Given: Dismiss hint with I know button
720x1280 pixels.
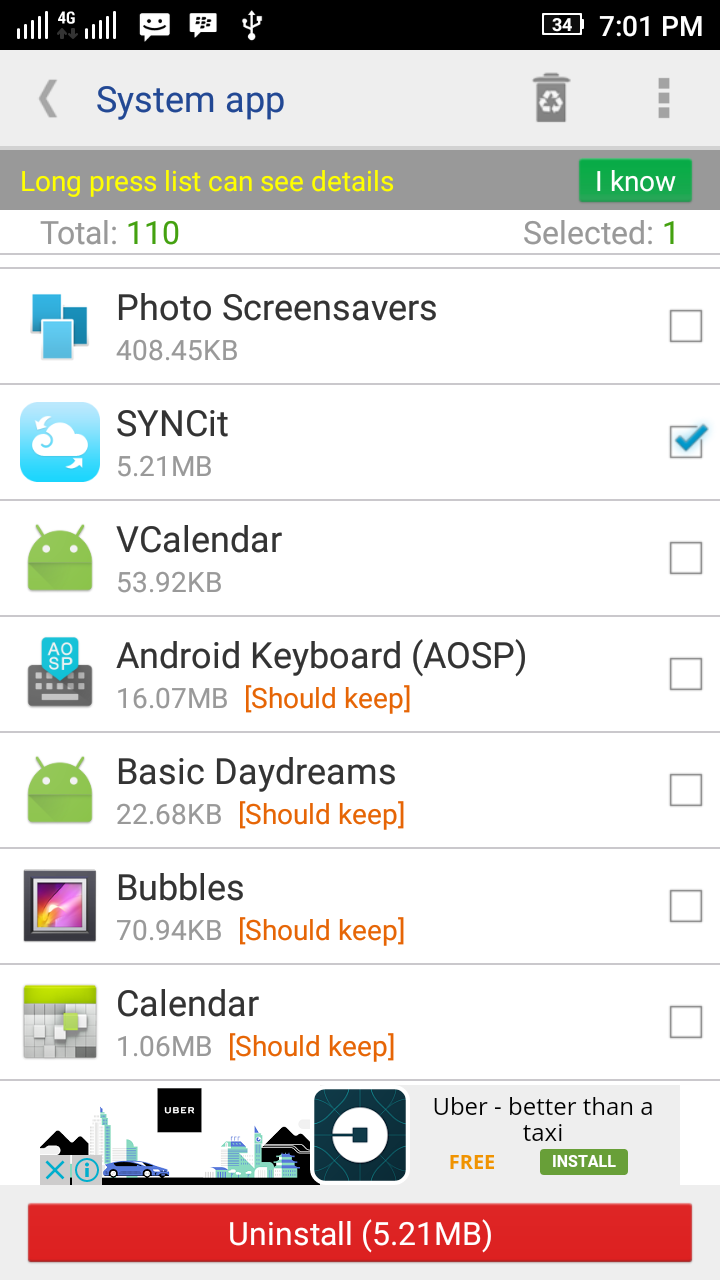Looking at the screenshot, I should pyautogui.click(x=635, y=182).
